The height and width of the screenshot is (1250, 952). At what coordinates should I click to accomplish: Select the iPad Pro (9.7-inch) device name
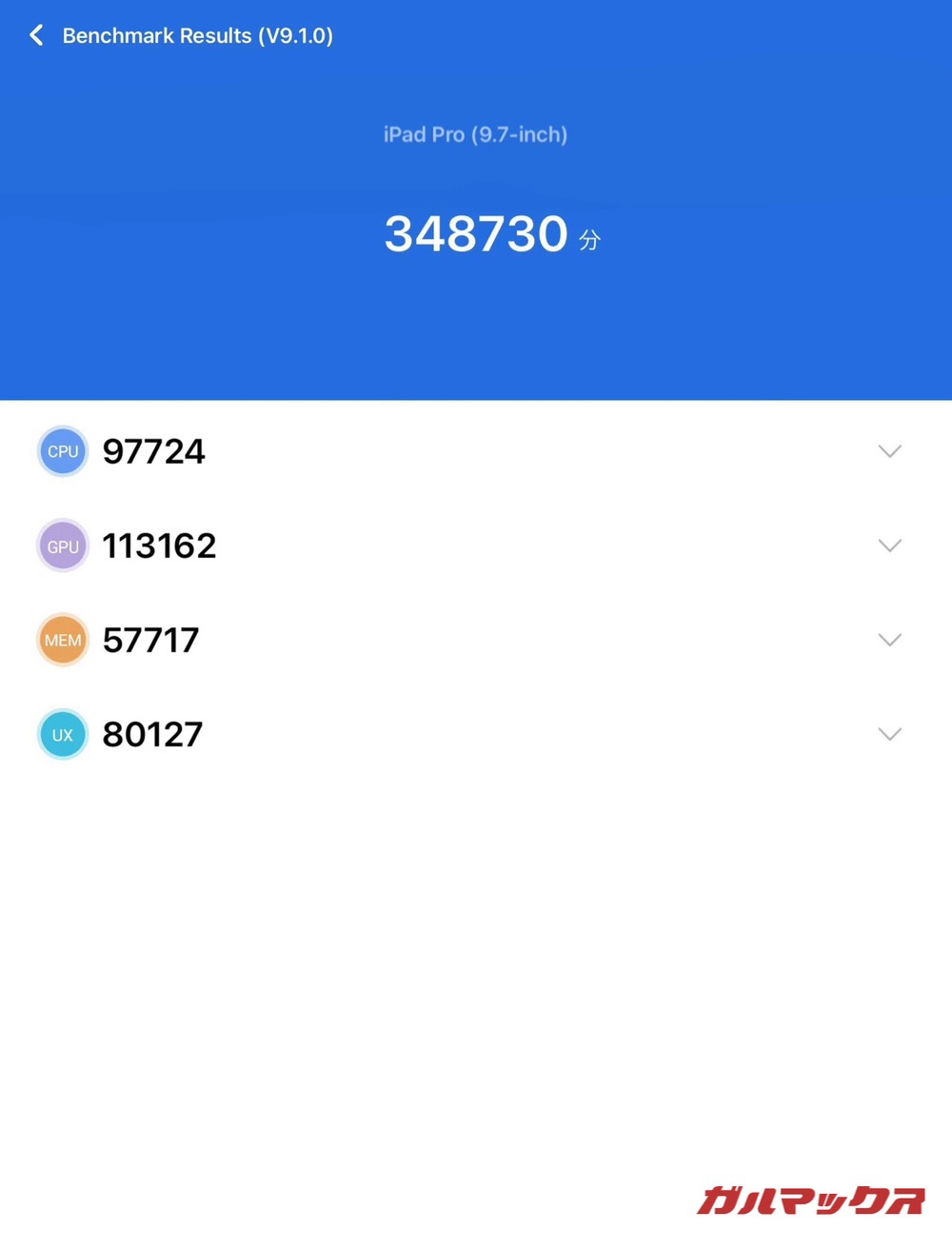pos(475,134)
